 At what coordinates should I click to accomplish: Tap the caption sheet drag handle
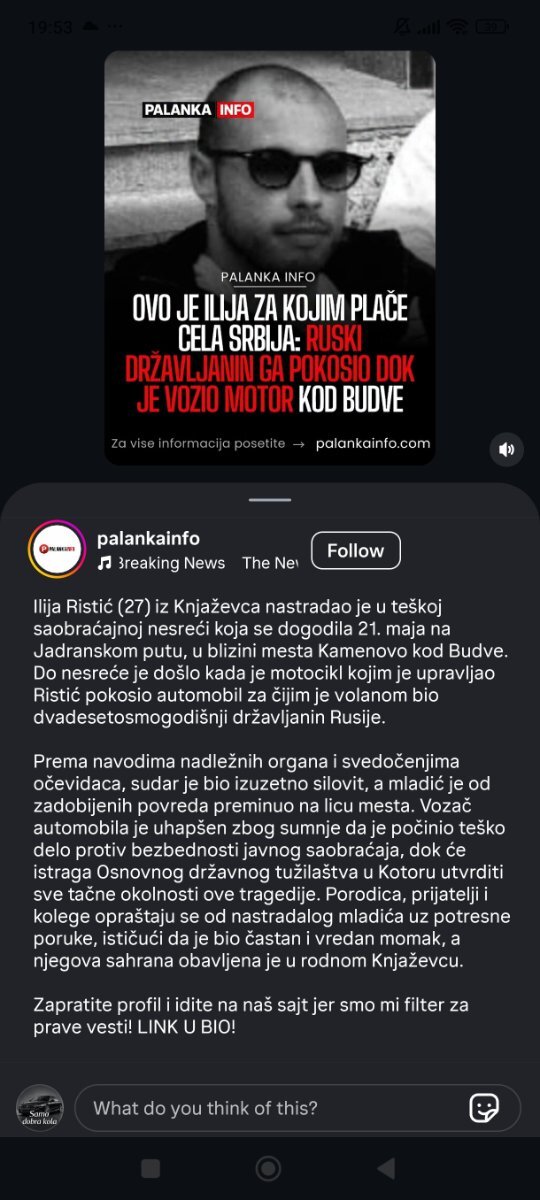click(x=270, y=499)
